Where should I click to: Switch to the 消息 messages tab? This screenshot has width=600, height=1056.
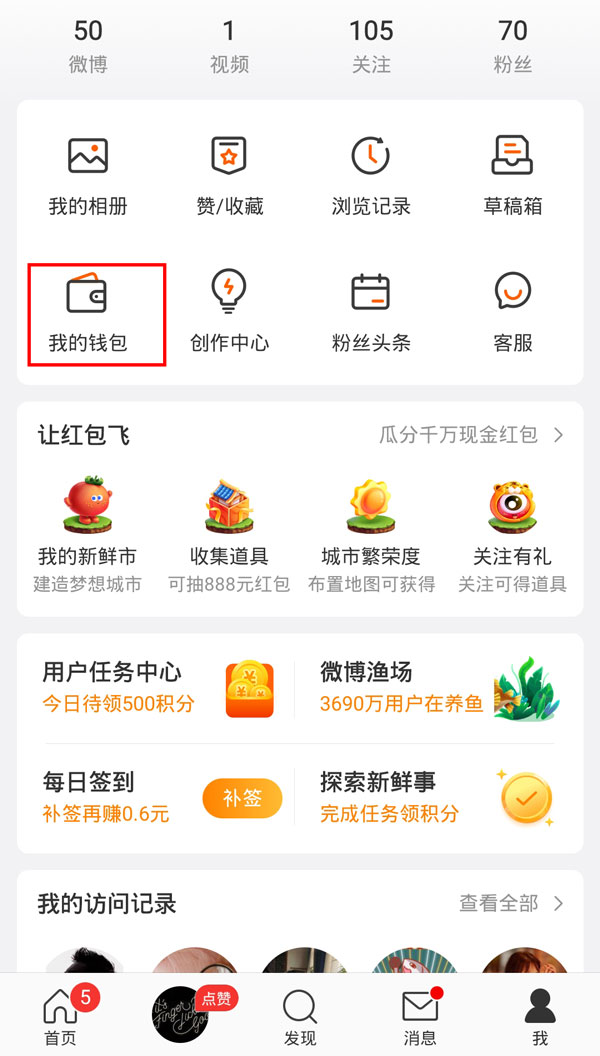click(420, 1018)
